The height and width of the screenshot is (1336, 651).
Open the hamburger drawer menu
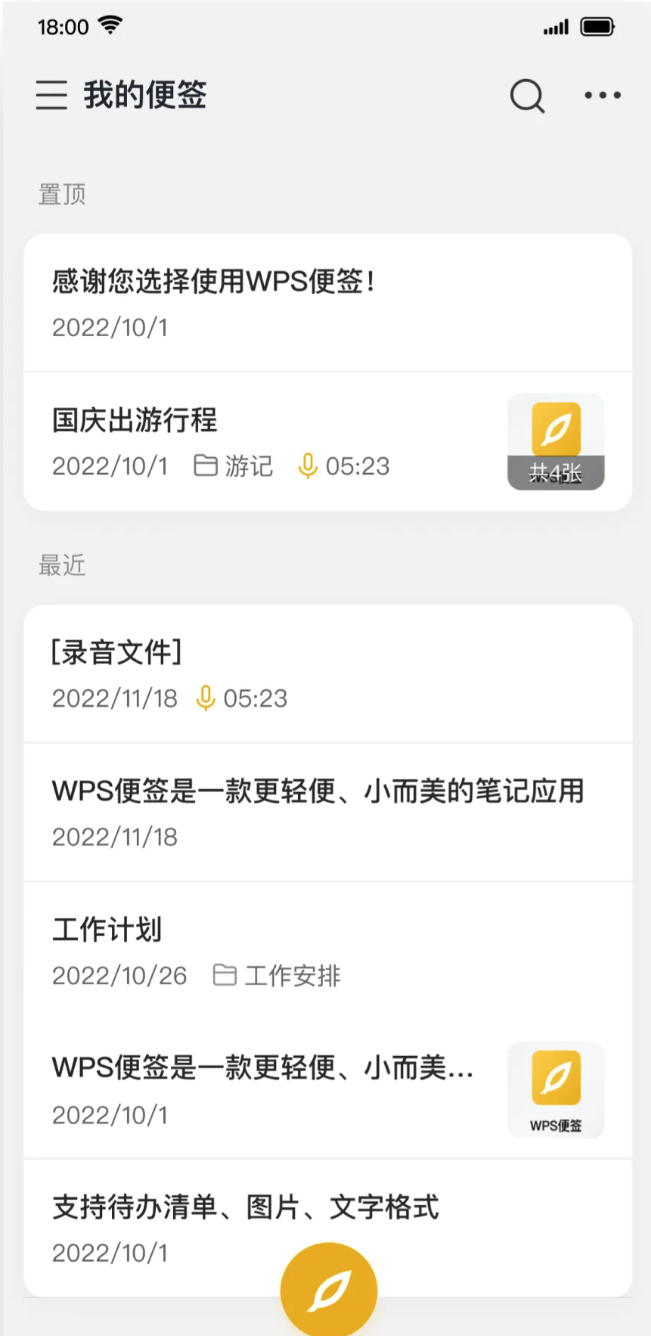click(x=51, y=96)
